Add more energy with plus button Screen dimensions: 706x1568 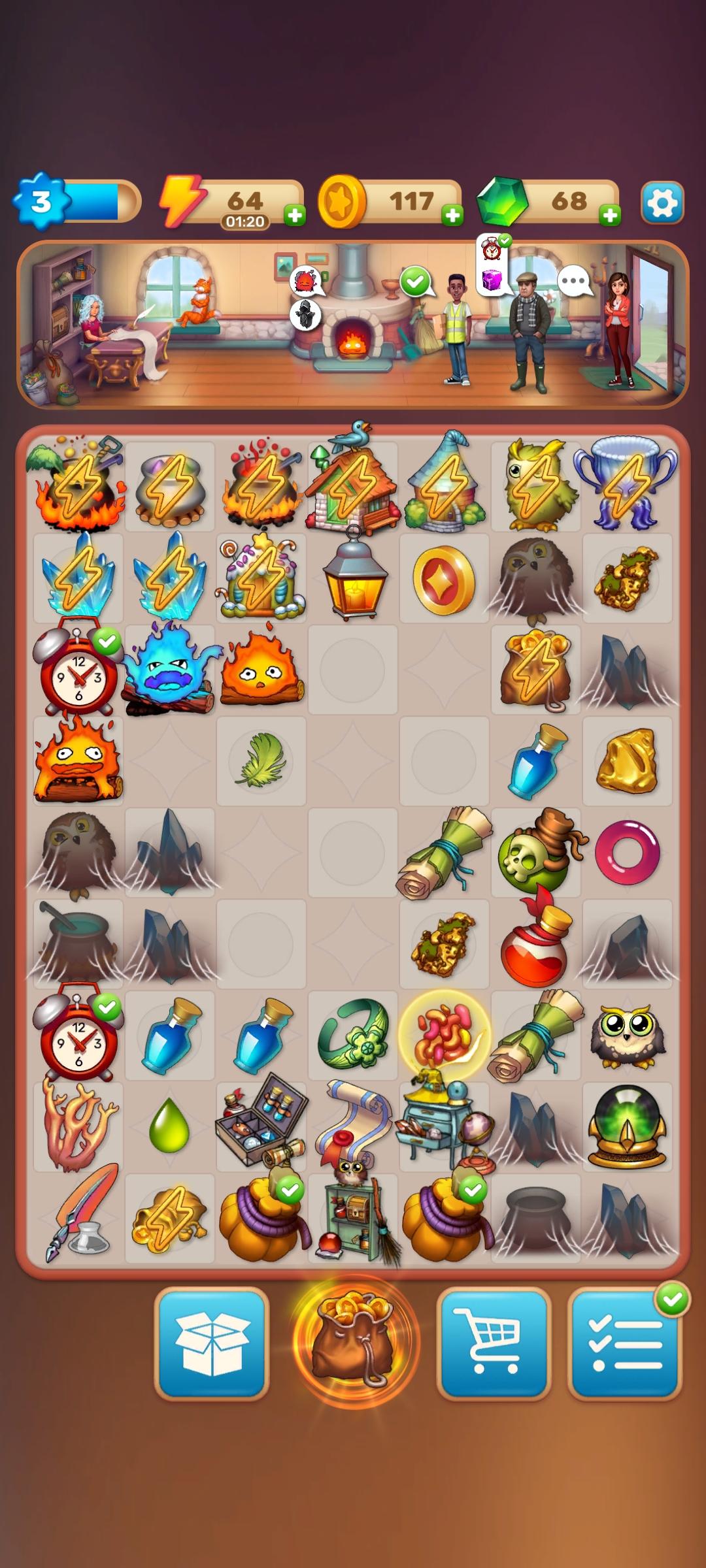point(295,215)
